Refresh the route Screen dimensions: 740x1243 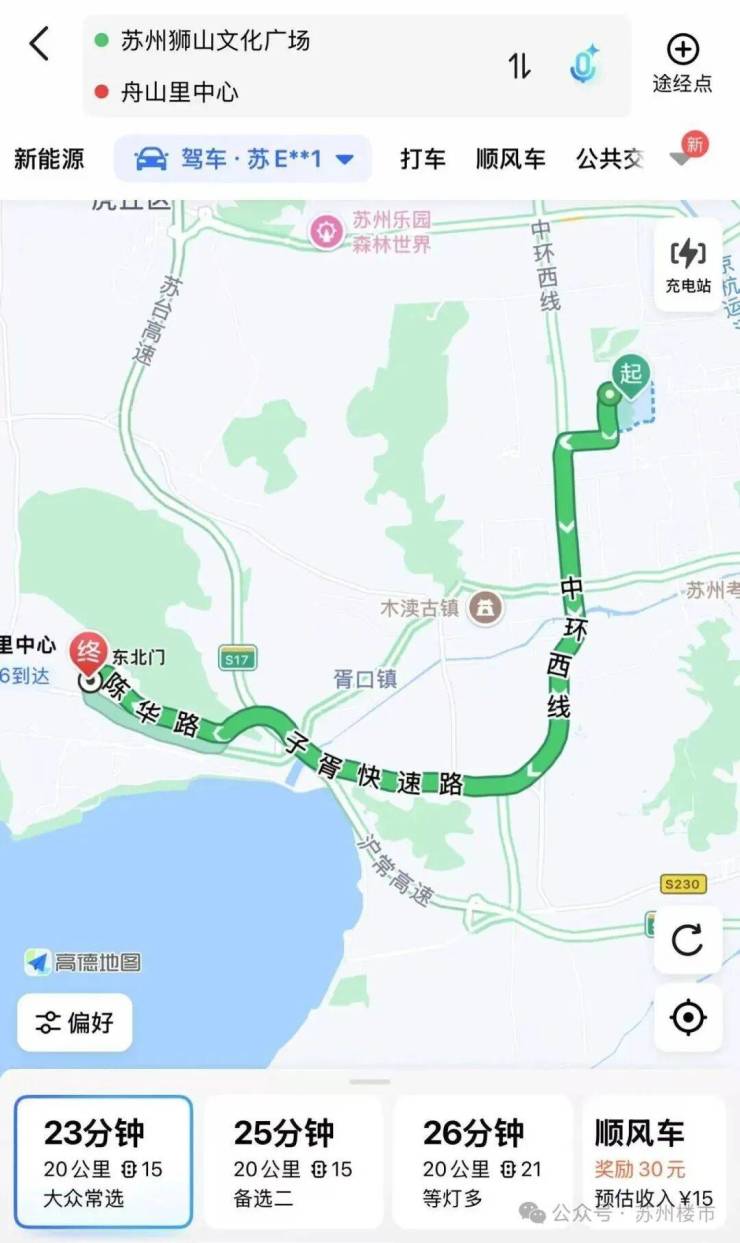coord(688,940)
